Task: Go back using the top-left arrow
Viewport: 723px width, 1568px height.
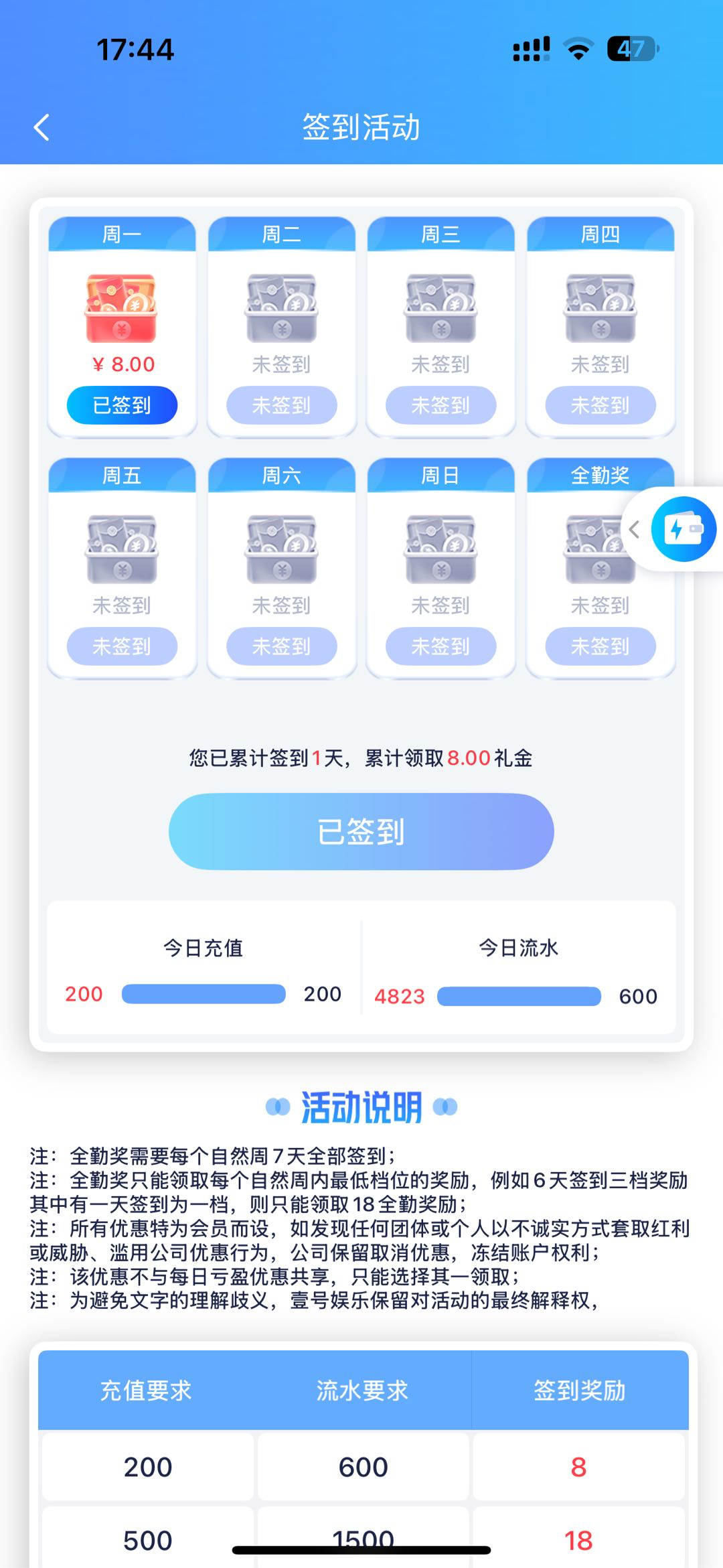Action: tap(42, 127)
